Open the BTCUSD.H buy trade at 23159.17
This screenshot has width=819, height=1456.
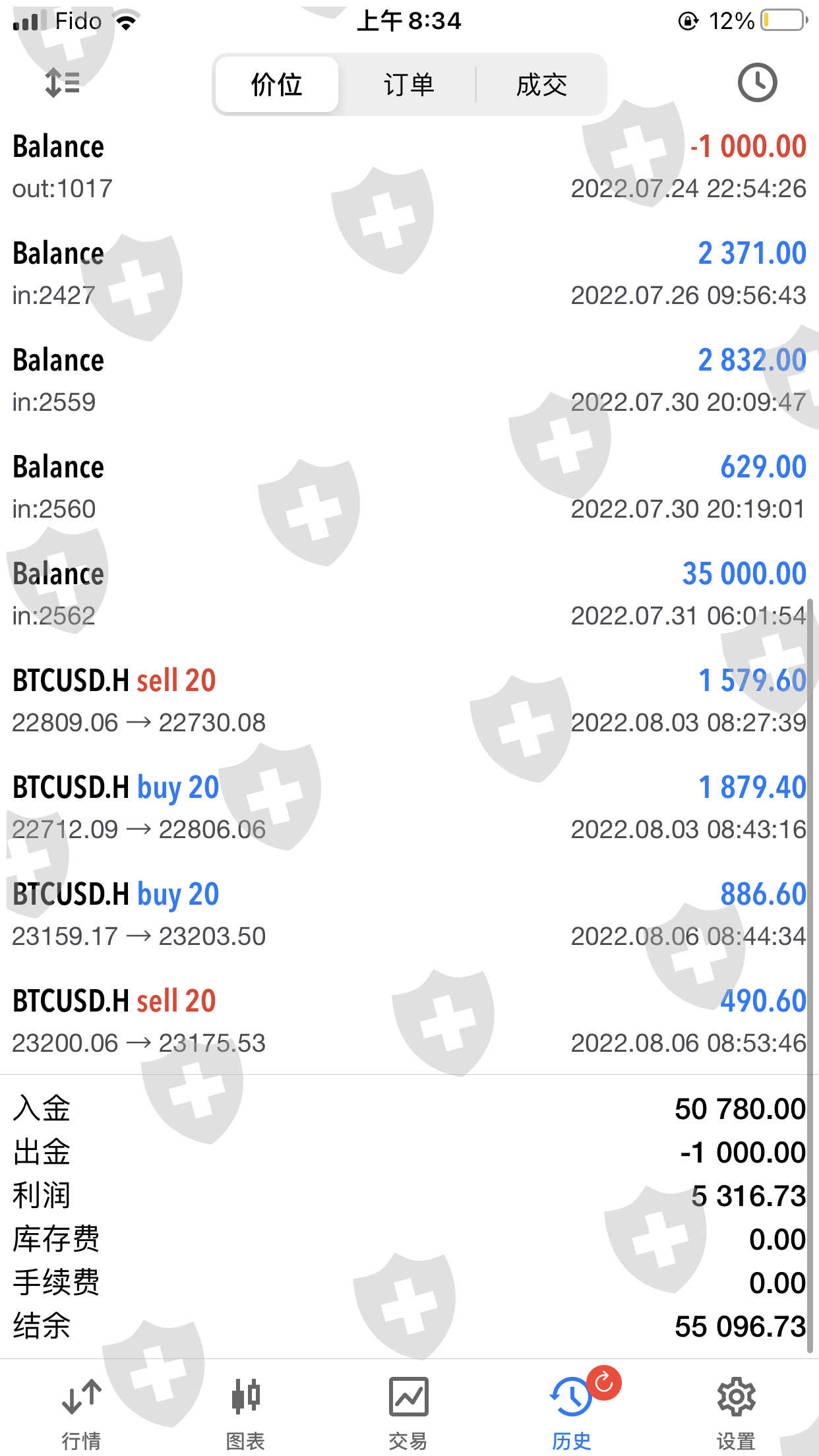coord(409,915)
